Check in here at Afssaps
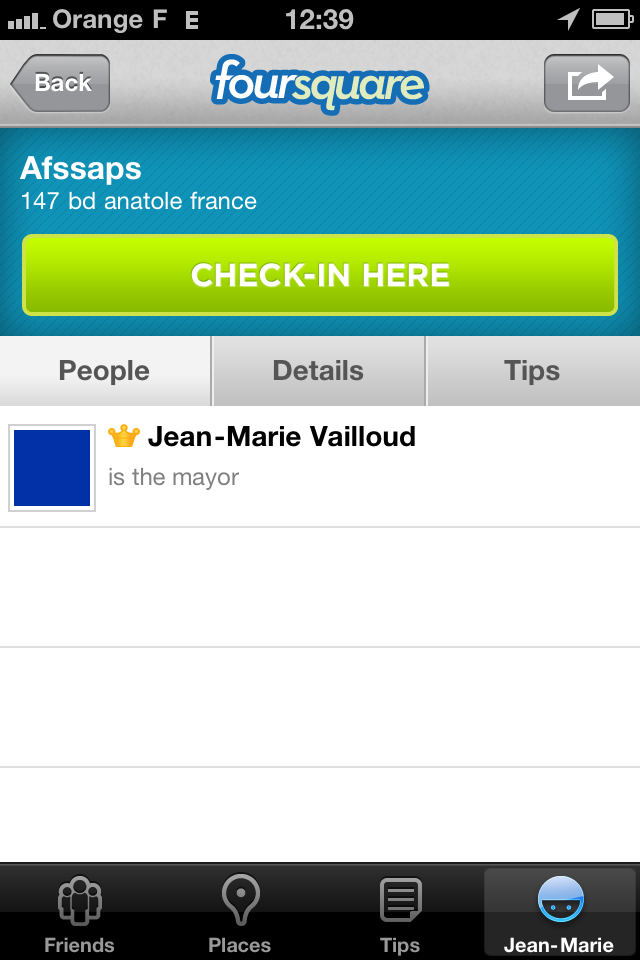Viewport: 640px width, 960px height. 320,275
